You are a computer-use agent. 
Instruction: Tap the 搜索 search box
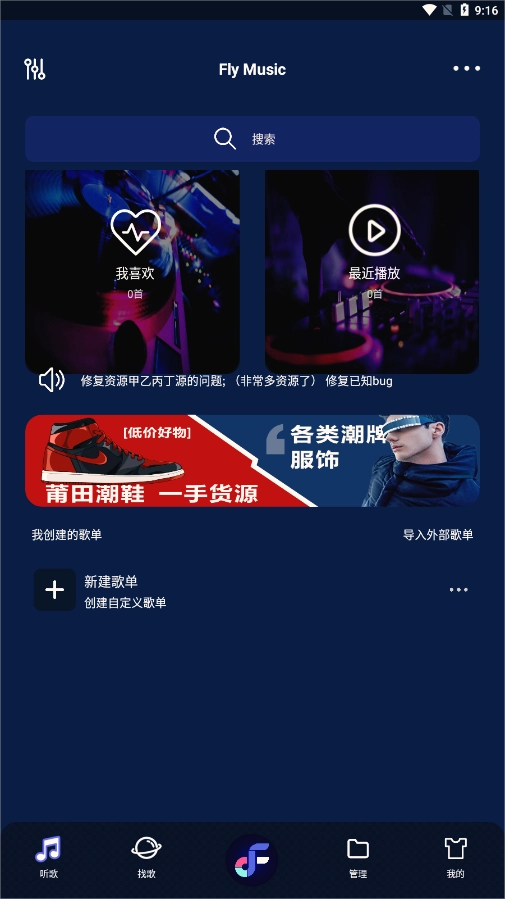tap(252, 139)
